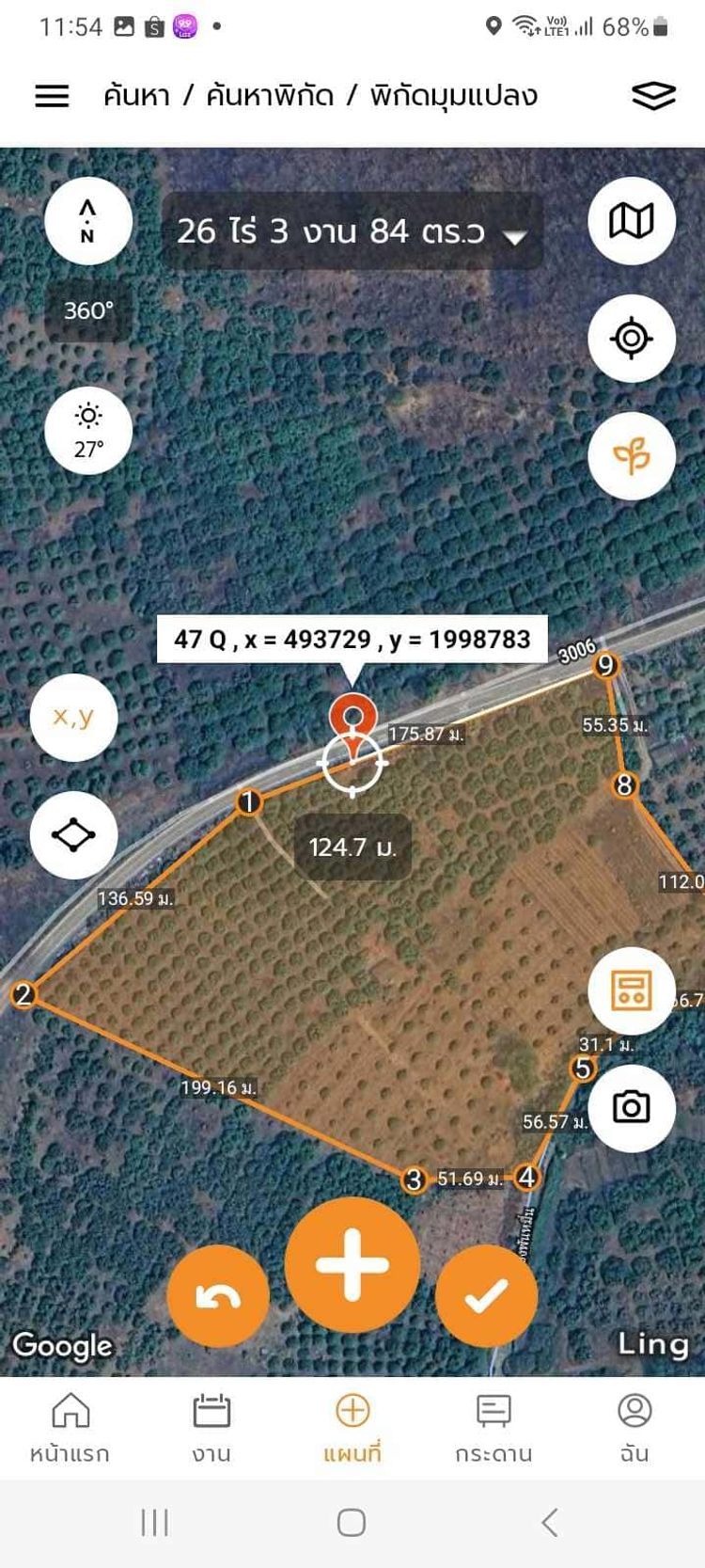Viewport: 705px width, 1568px height.
Task: Open the hamburger drawer menu
Action: coord(52,96)
